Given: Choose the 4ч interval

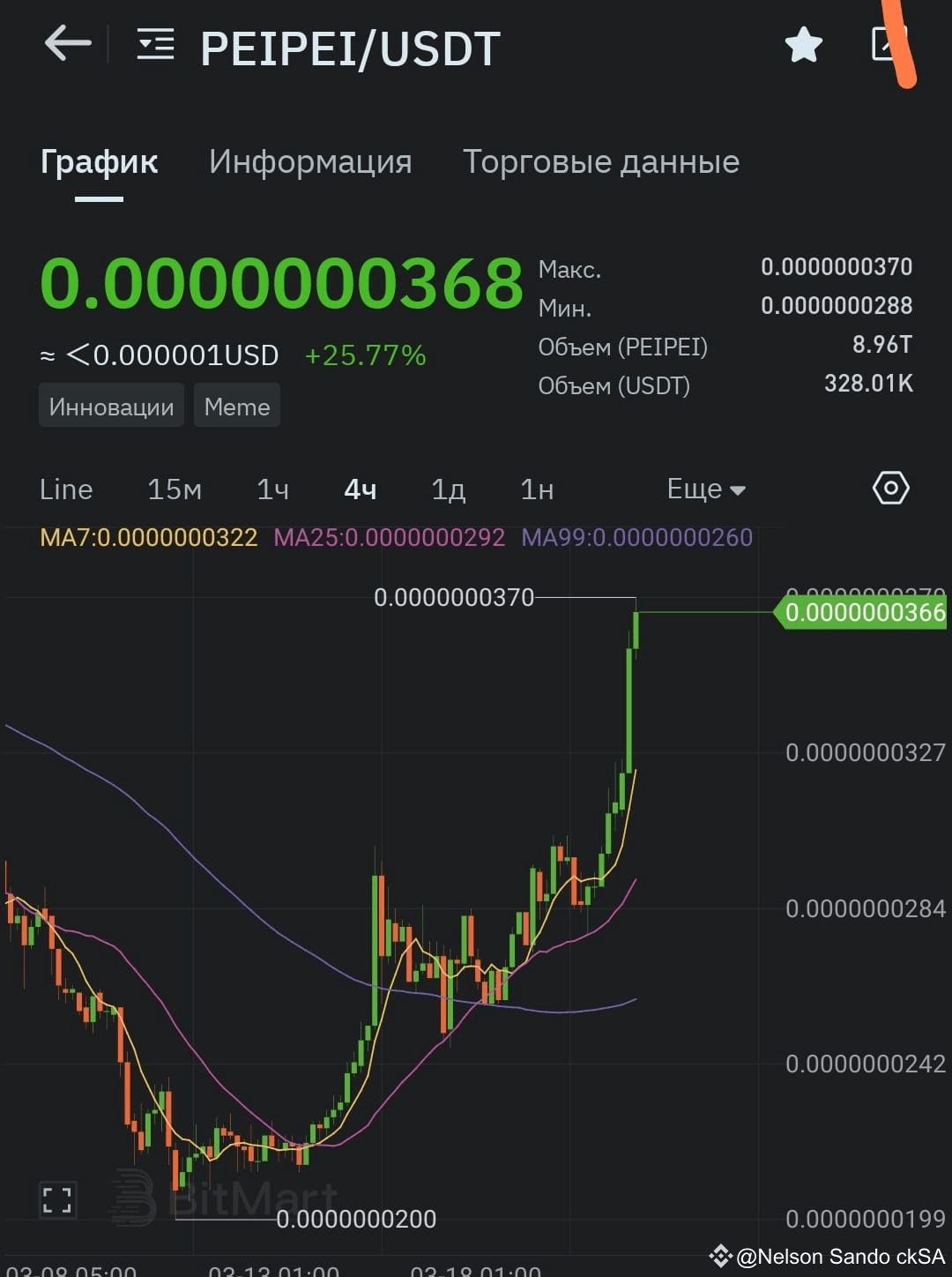Looking at the screenshot, I should (360, 489).
